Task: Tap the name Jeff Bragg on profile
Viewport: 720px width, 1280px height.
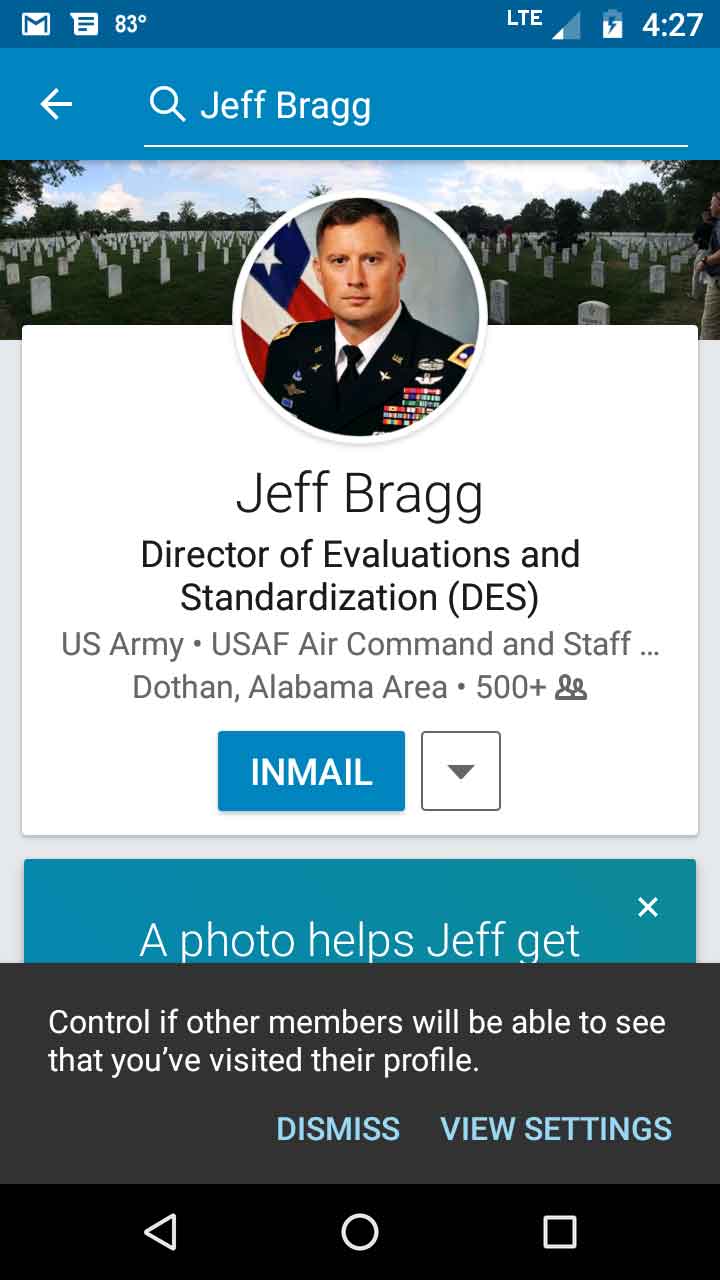Action: tap(360, 492)
